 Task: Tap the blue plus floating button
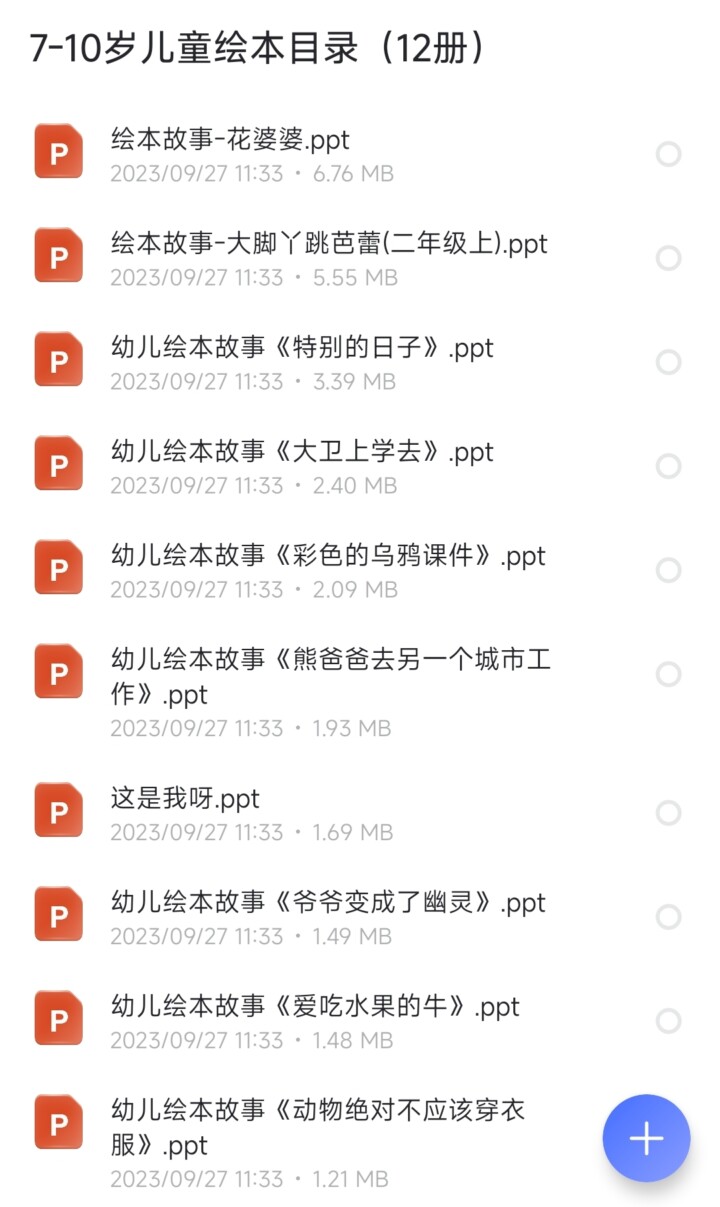point(646,1138)
